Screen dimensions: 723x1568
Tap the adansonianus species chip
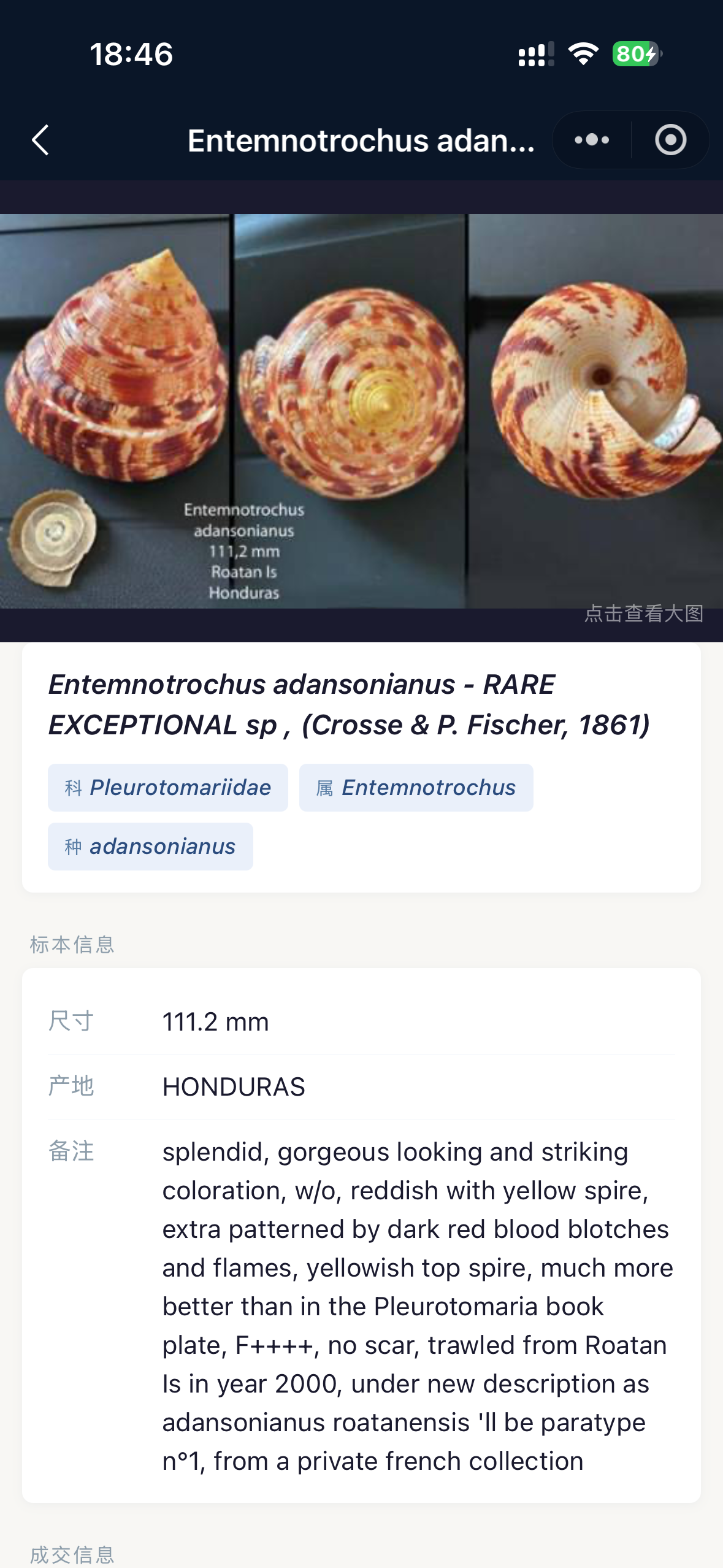[x=150, y=847]
